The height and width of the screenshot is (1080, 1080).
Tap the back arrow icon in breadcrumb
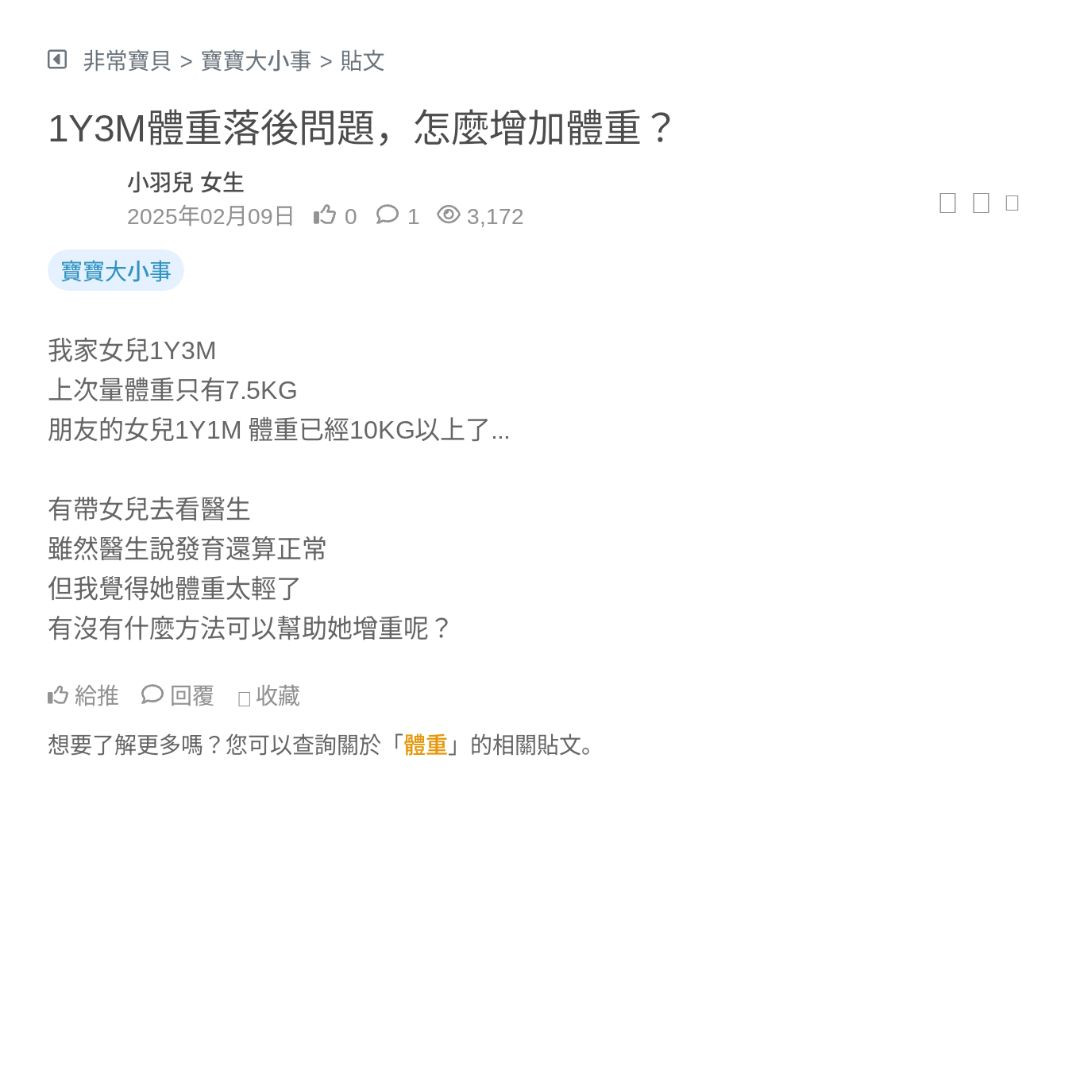(x=57, y=60)
